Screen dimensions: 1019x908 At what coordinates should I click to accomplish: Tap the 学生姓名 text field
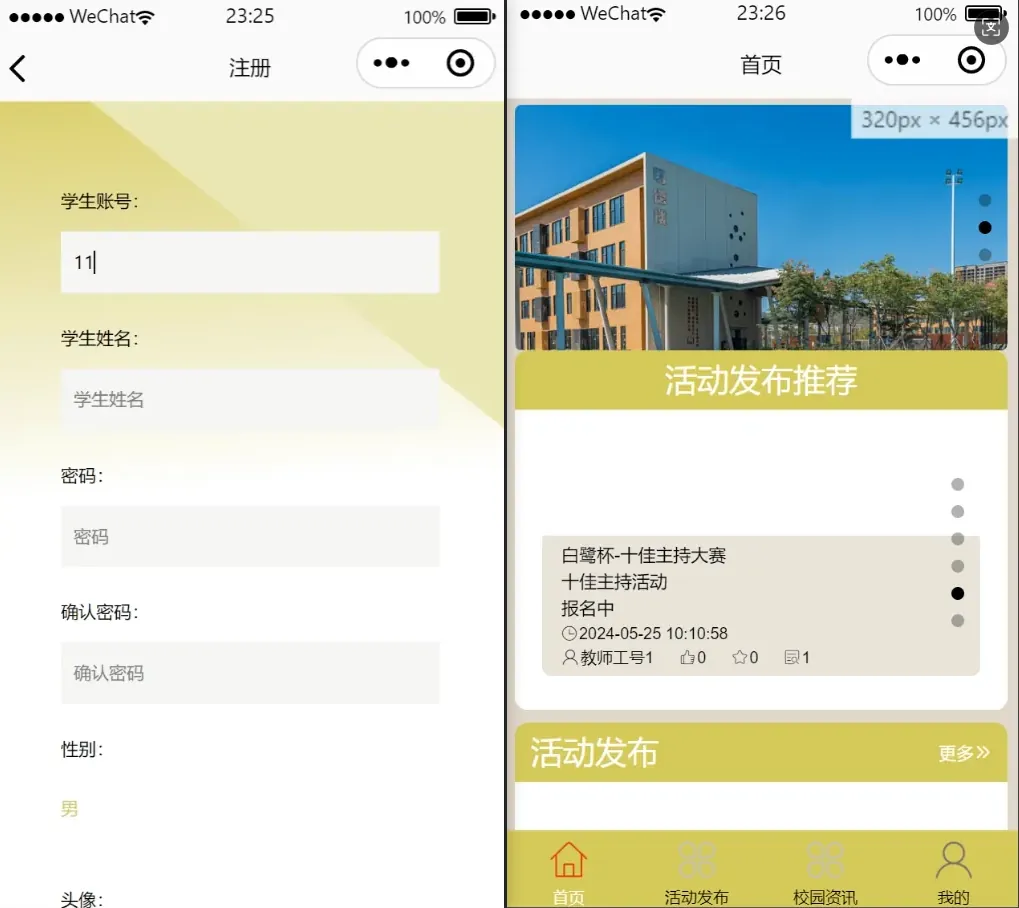point(250,399)
